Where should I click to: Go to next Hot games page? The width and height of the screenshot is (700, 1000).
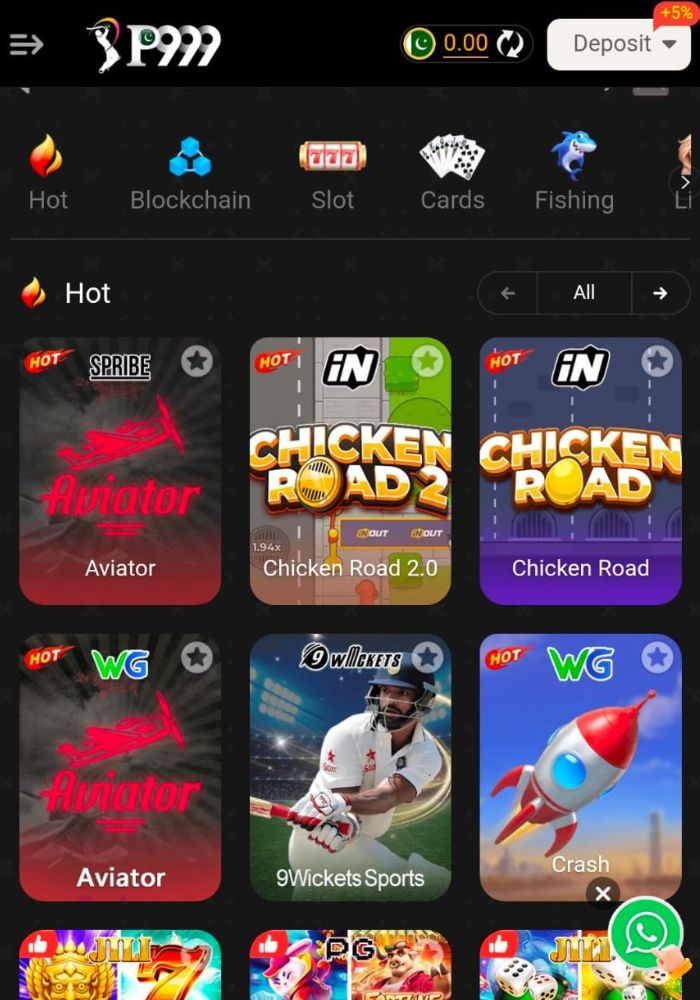660,293
